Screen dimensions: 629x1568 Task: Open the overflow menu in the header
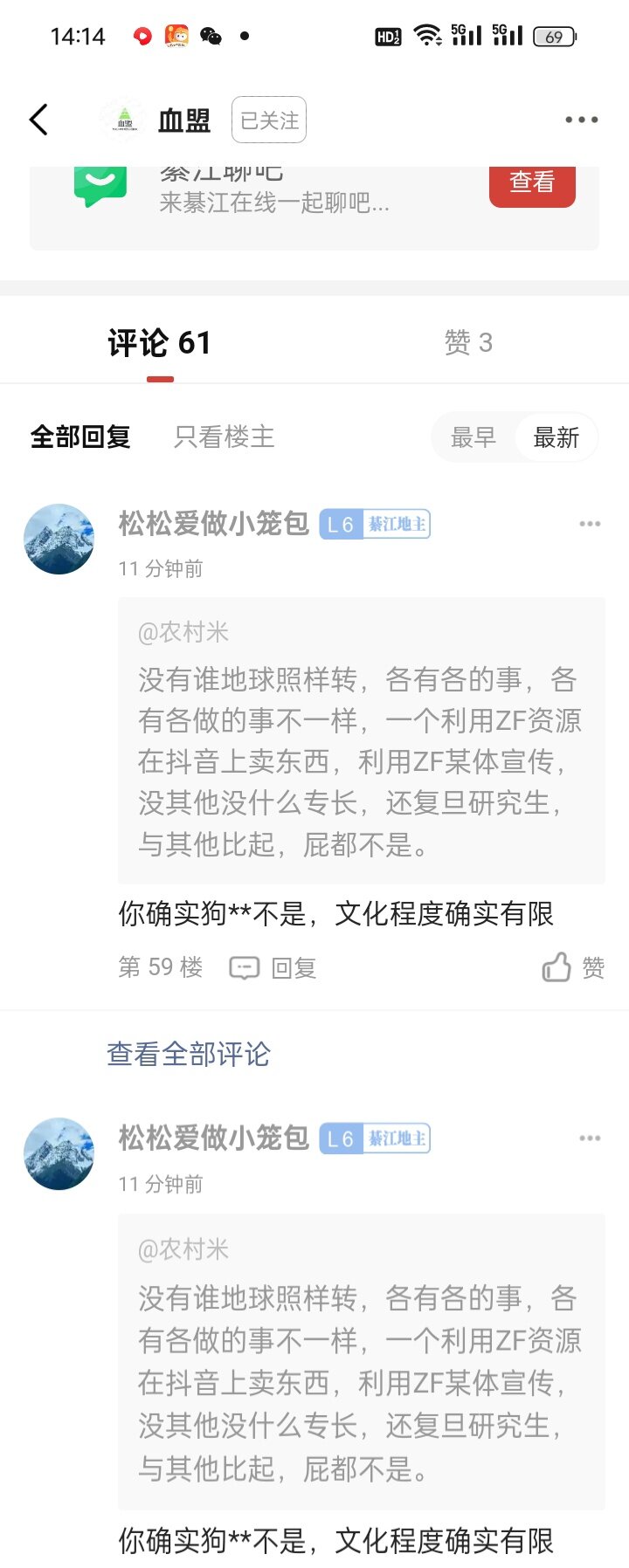[581, 120]
